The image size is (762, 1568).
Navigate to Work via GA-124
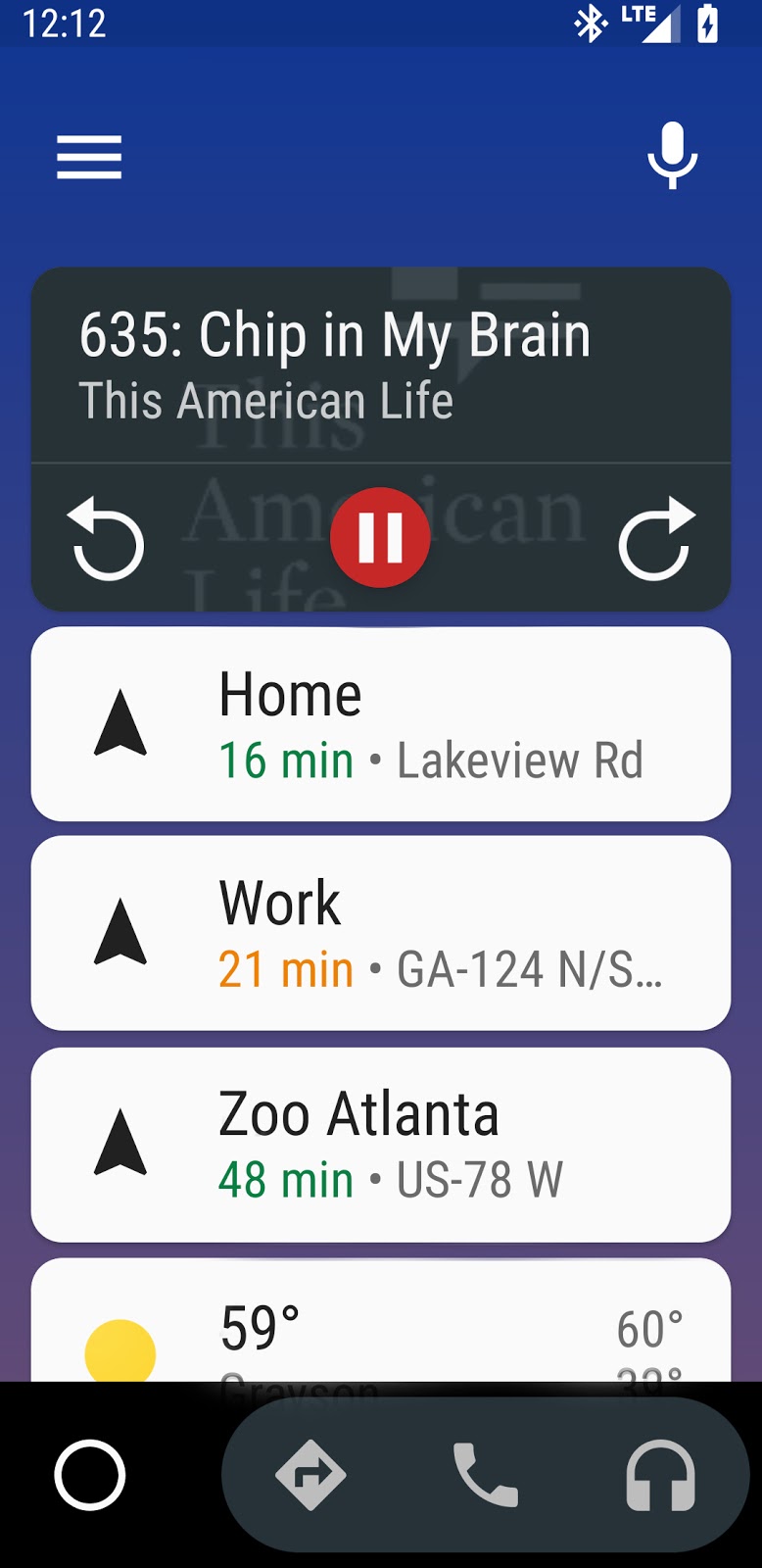click(x=380, y=933)
